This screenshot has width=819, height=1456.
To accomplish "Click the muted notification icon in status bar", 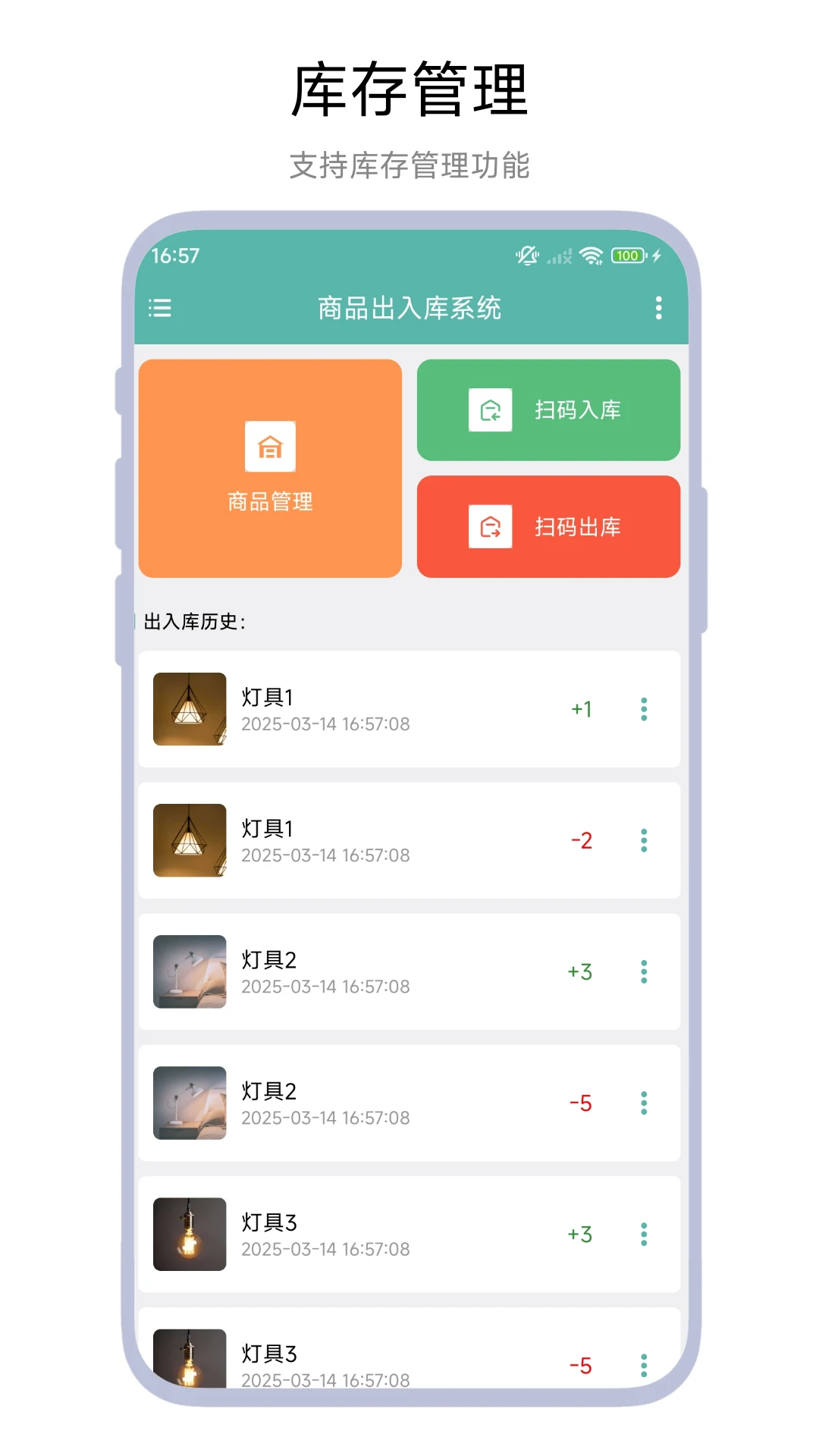I will (526, 256).
